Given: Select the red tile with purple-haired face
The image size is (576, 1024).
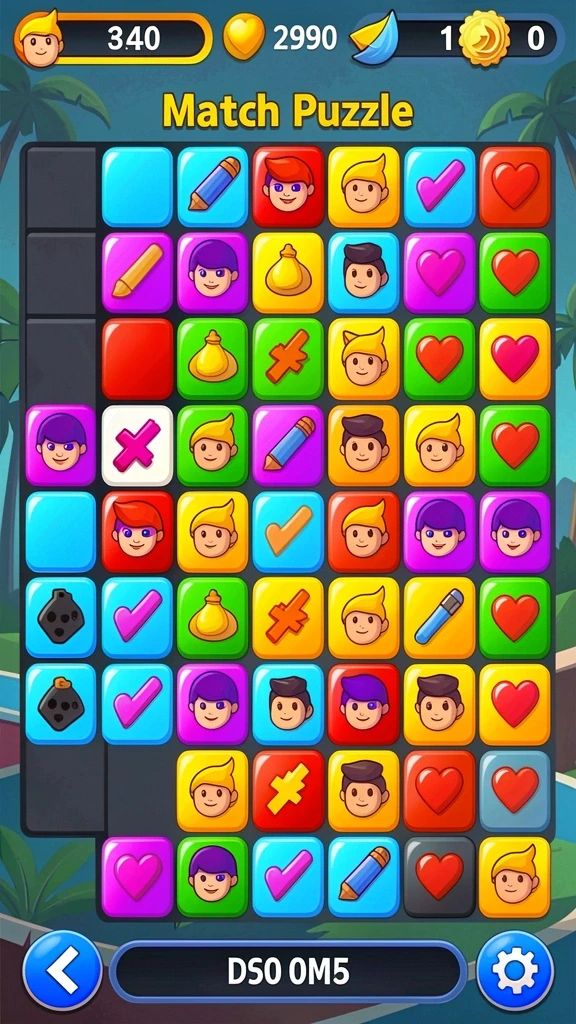Looking at the screenshot, I should [x=364, y=705].
